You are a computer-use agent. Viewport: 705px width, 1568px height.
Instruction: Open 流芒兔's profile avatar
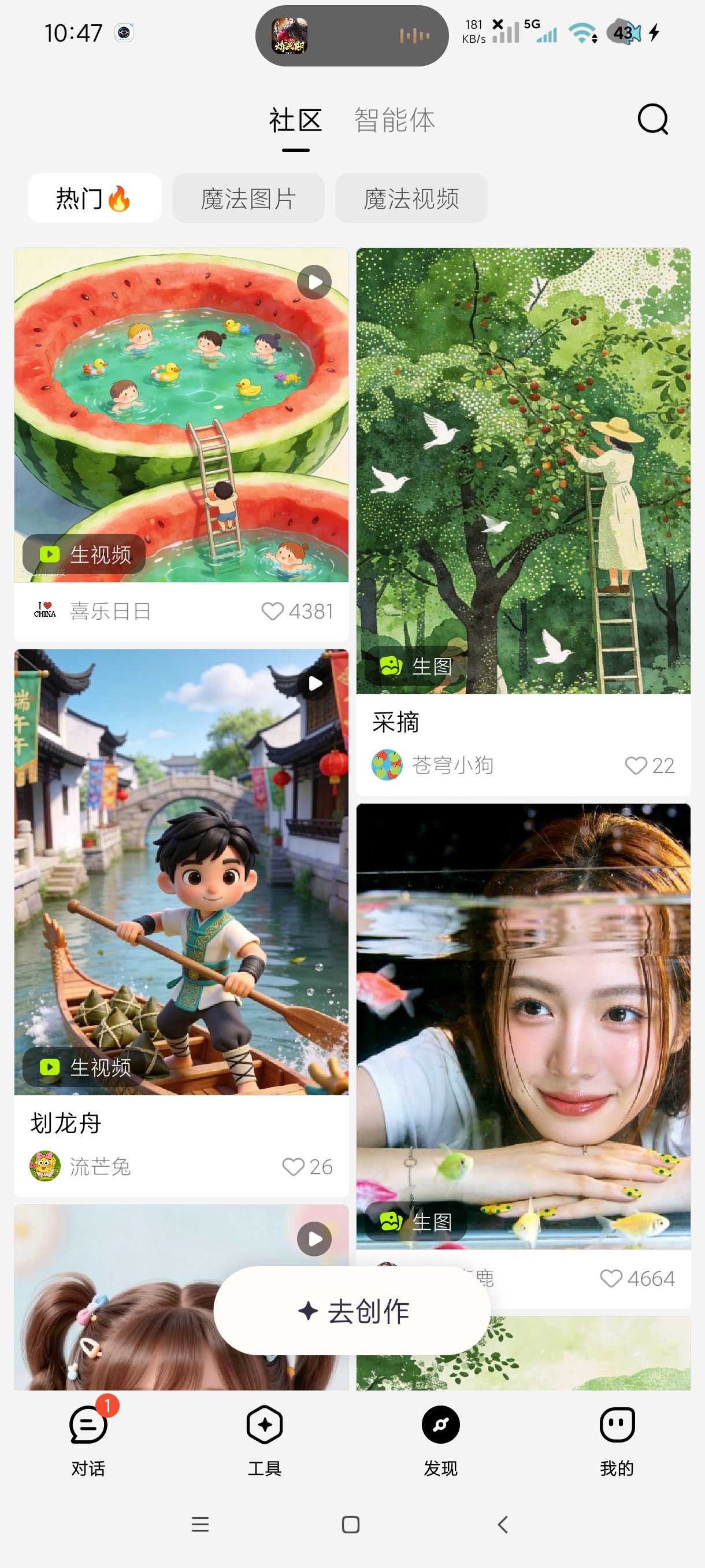click(45, 1166)
